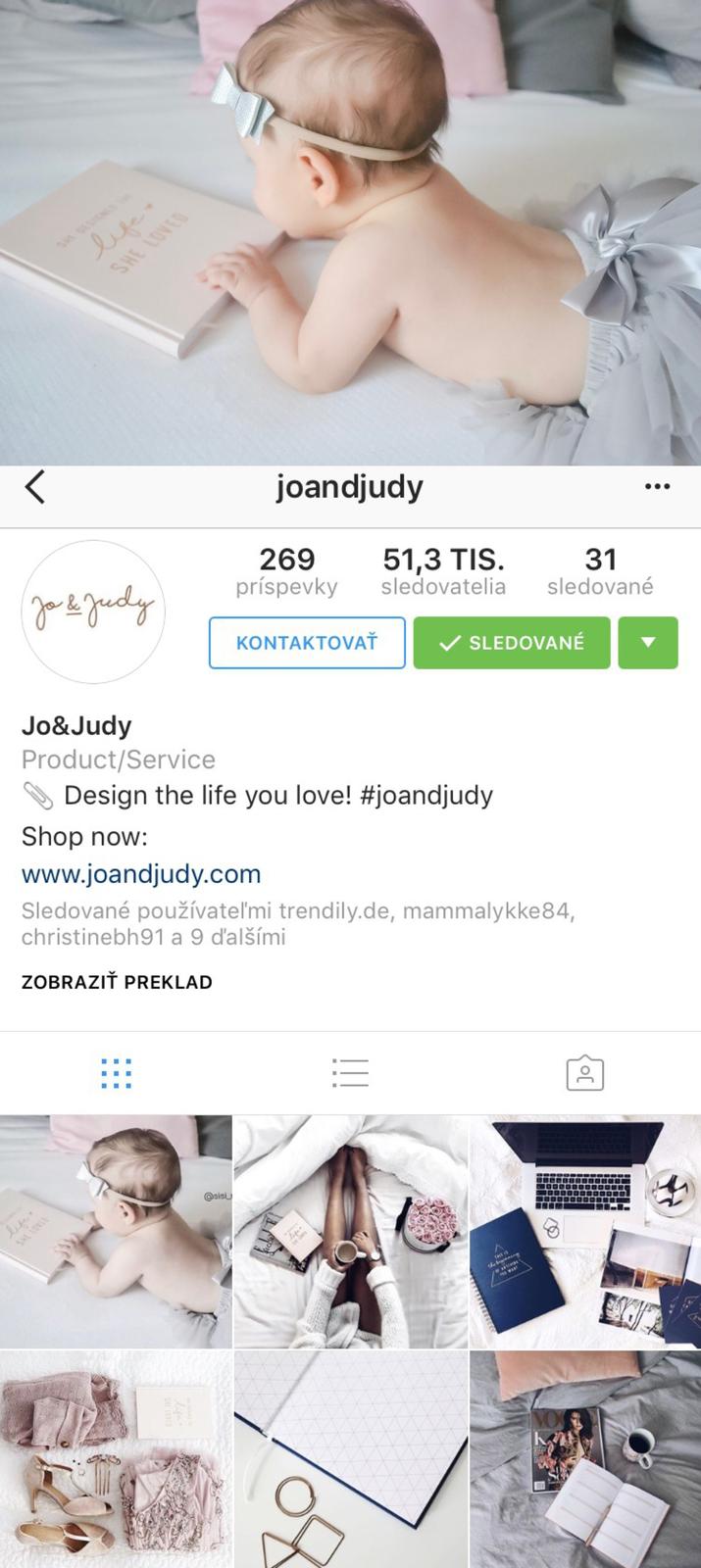This screenshot has width=701, height=1568.
Task: Open the Vogue magazine on bed post
Action: click(x=584, y=1460)
